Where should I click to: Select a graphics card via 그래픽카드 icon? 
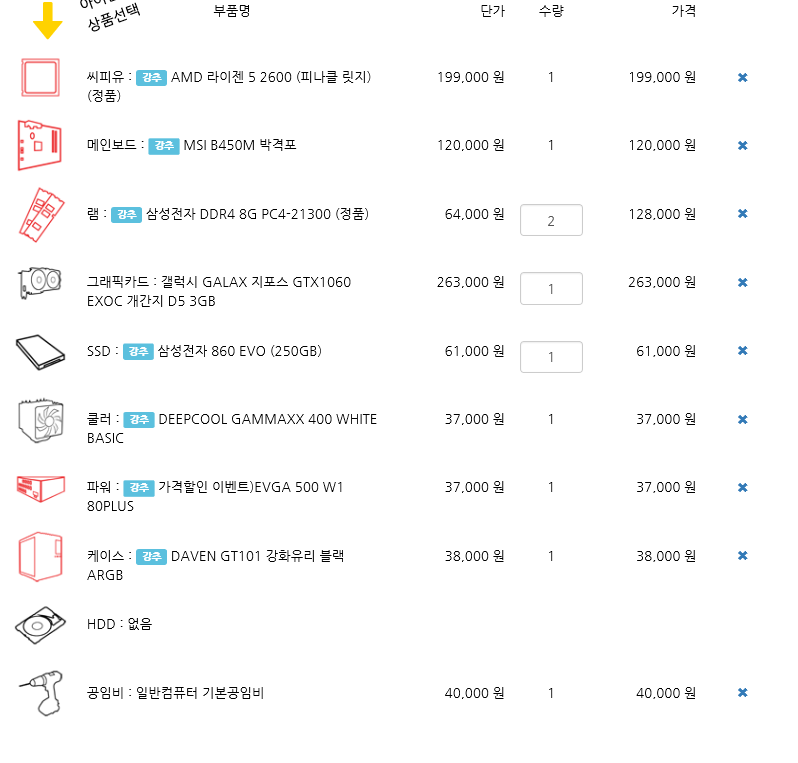click(x=40, y=283)
